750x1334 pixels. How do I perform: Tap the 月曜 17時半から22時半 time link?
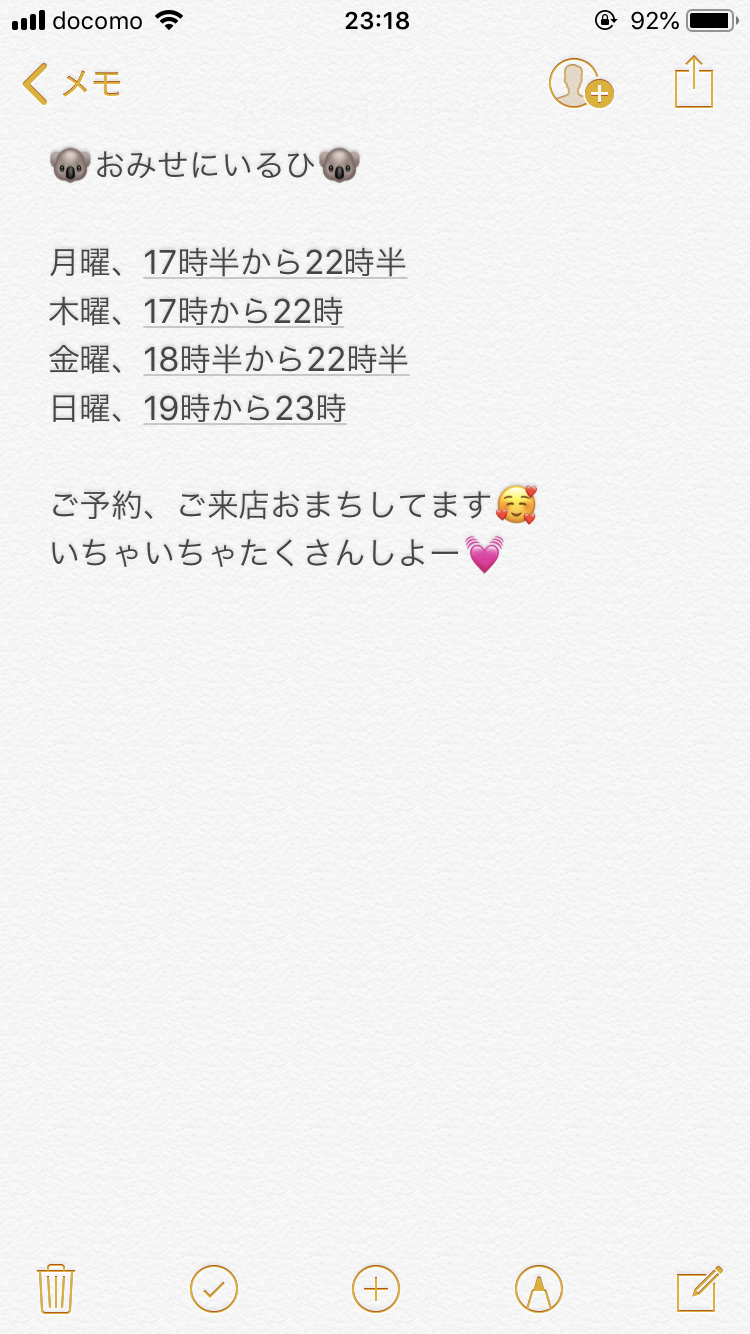coord(275,263)
